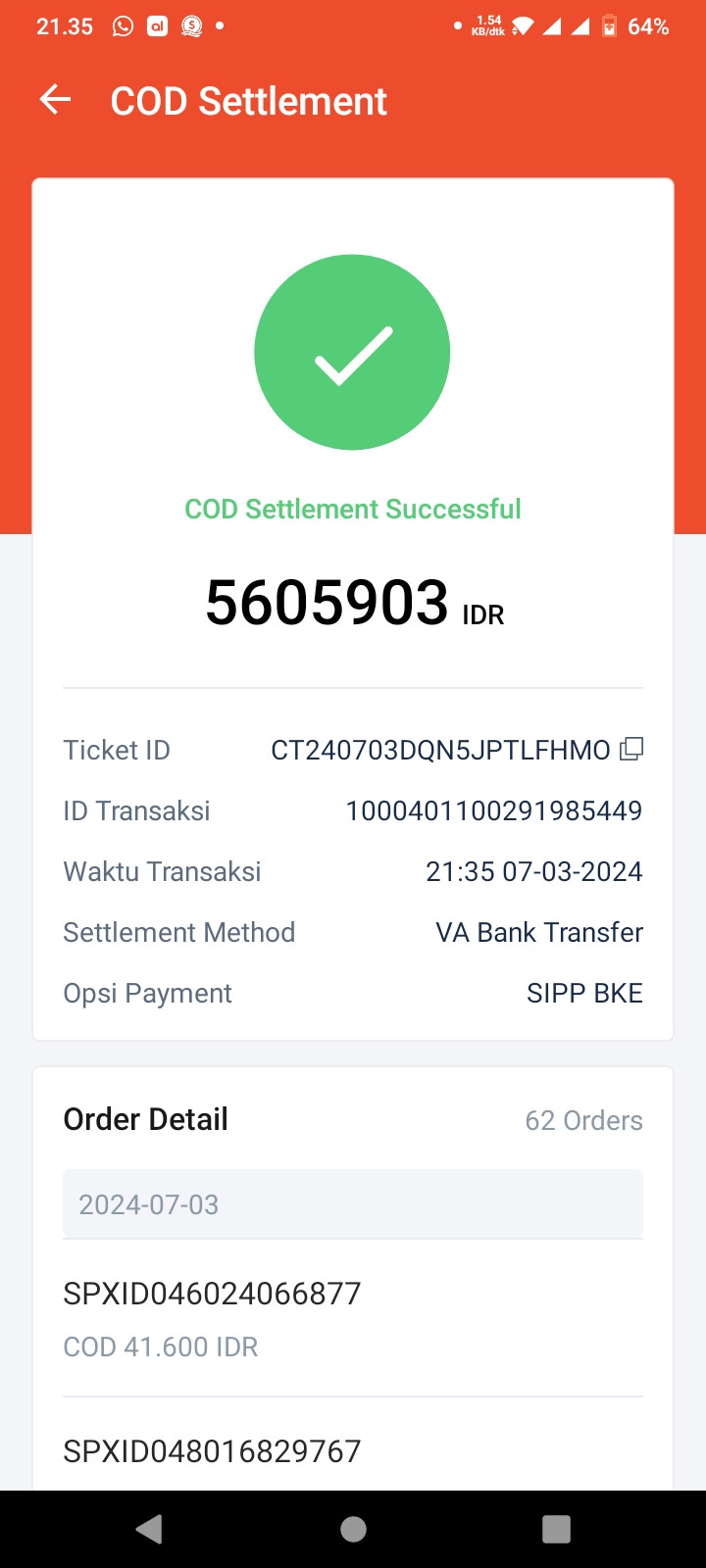
Task: Open order SPXID046024066877
Action: [212, 1294]
